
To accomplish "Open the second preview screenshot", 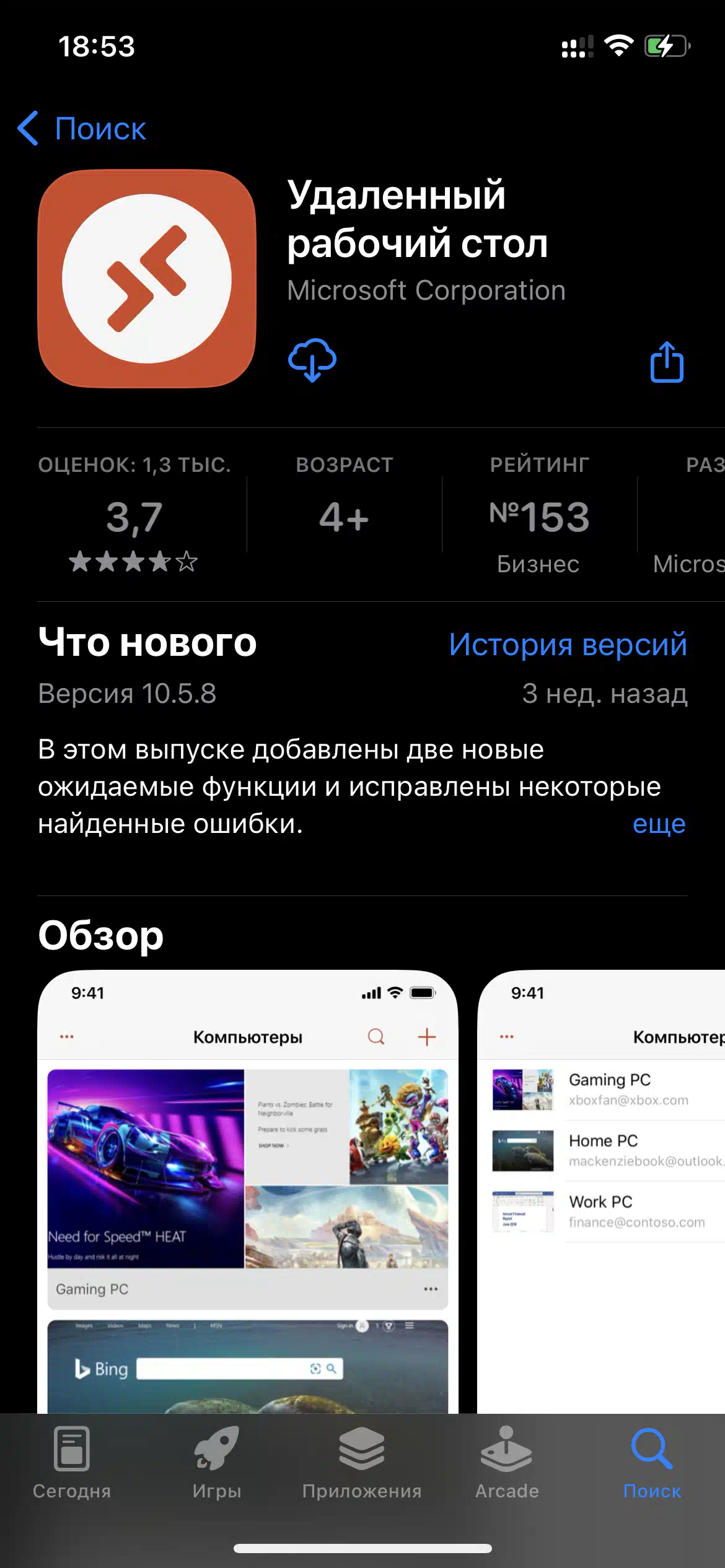I will click(601, 1192).
